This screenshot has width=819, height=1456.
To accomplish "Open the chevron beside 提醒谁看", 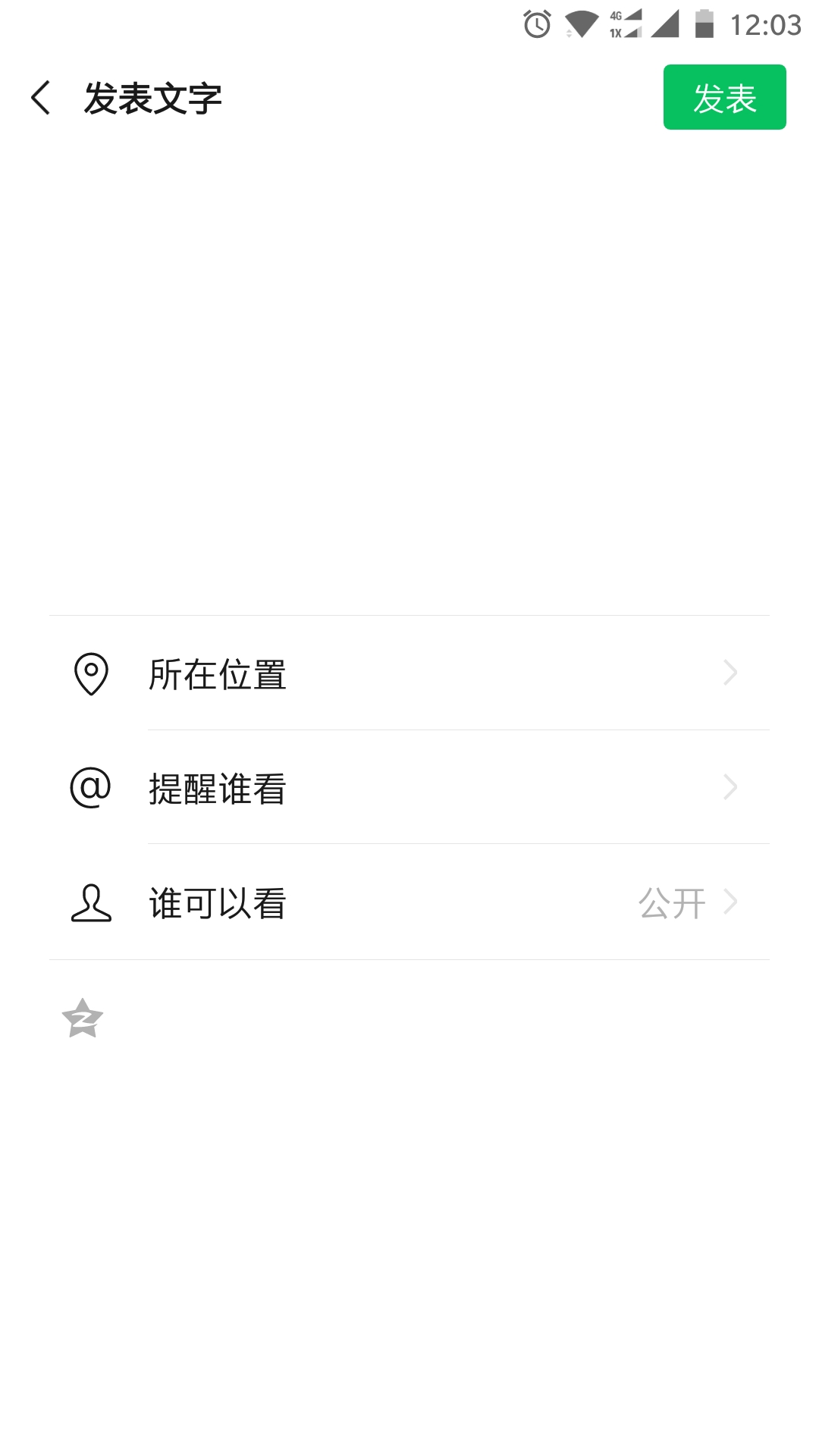I will [730, 787].
